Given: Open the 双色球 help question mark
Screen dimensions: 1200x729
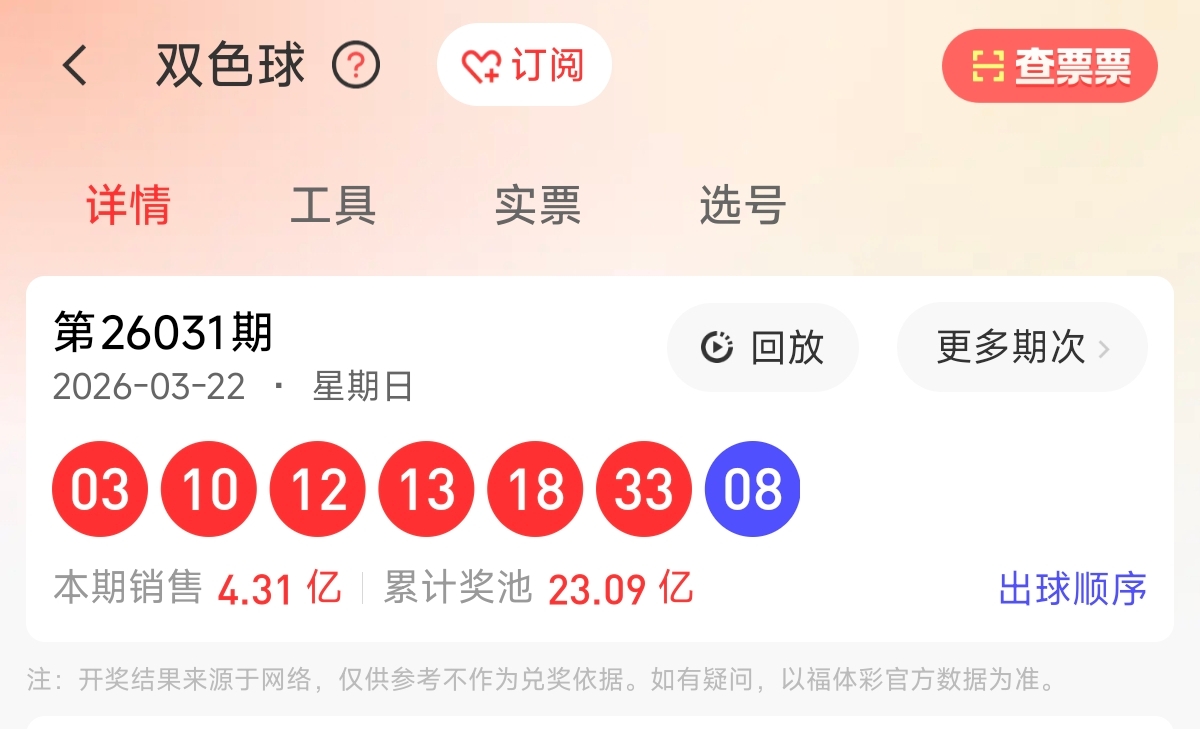Looking at the screenshot, I should 356,66.
